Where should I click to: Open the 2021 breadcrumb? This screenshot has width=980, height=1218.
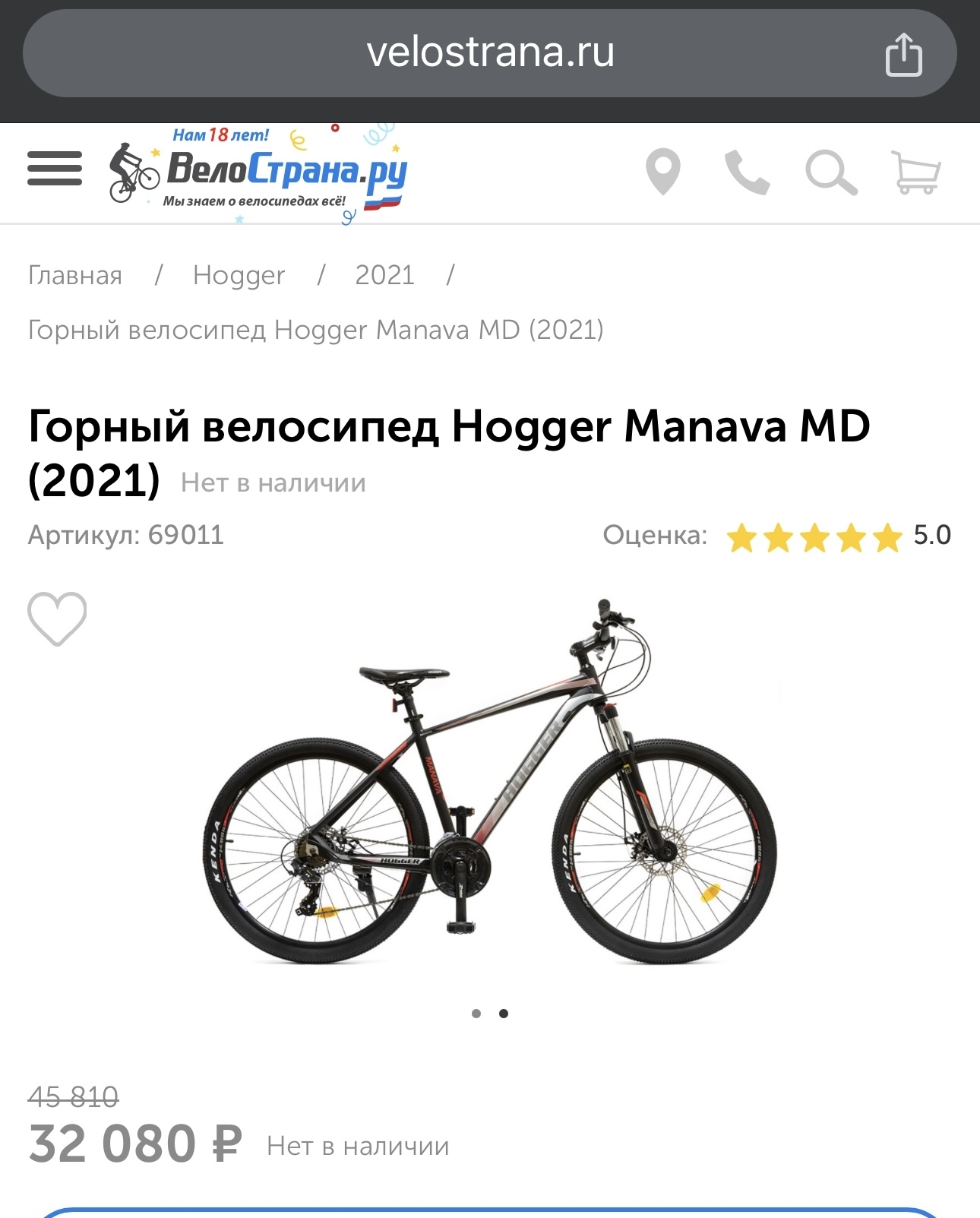pos(384,275)
